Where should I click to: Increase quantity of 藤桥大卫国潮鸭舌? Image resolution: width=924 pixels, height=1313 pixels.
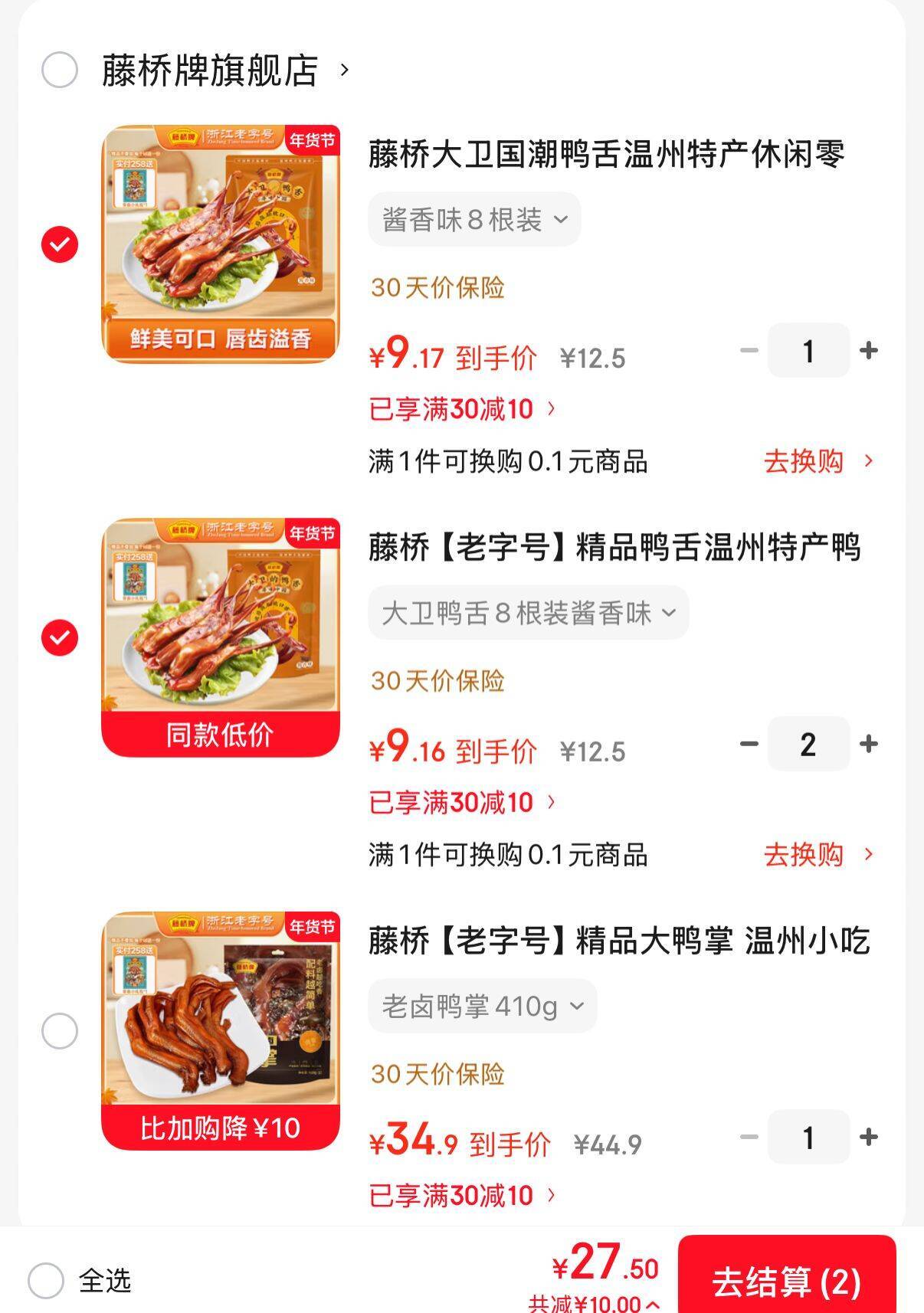(x=869, y=351)
